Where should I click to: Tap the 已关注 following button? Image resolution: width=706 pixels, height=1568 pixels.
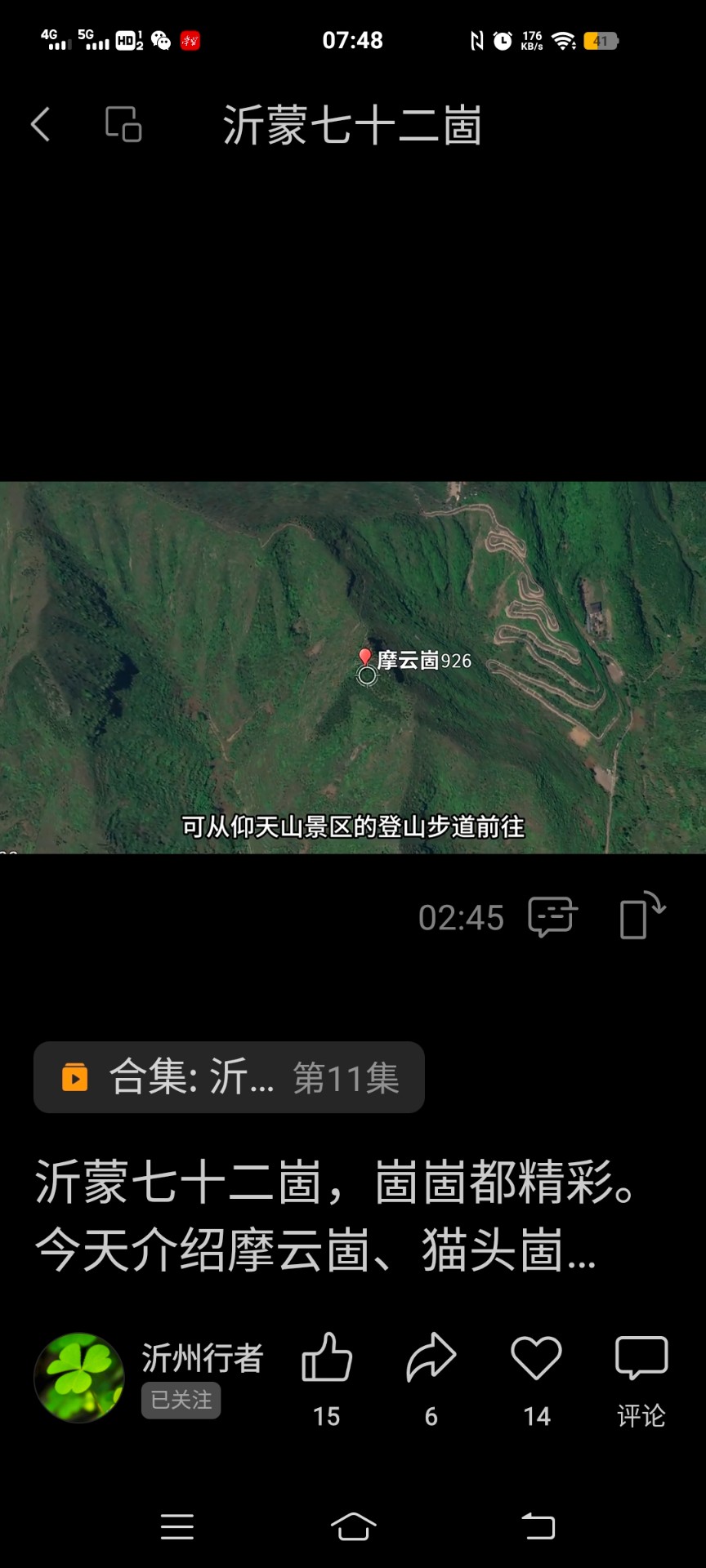[x=181, y=1400]
